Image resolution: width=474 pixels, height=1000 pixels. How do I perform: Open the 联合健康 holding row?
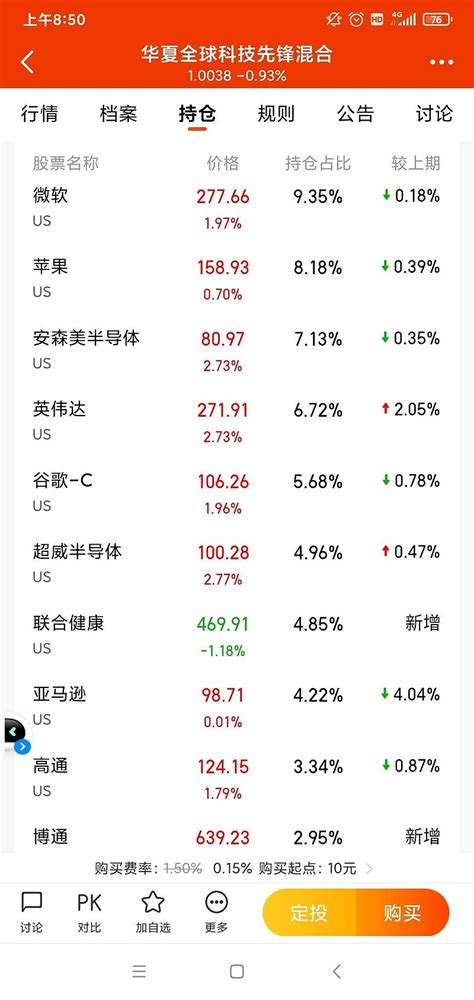(x=237, y=635)
